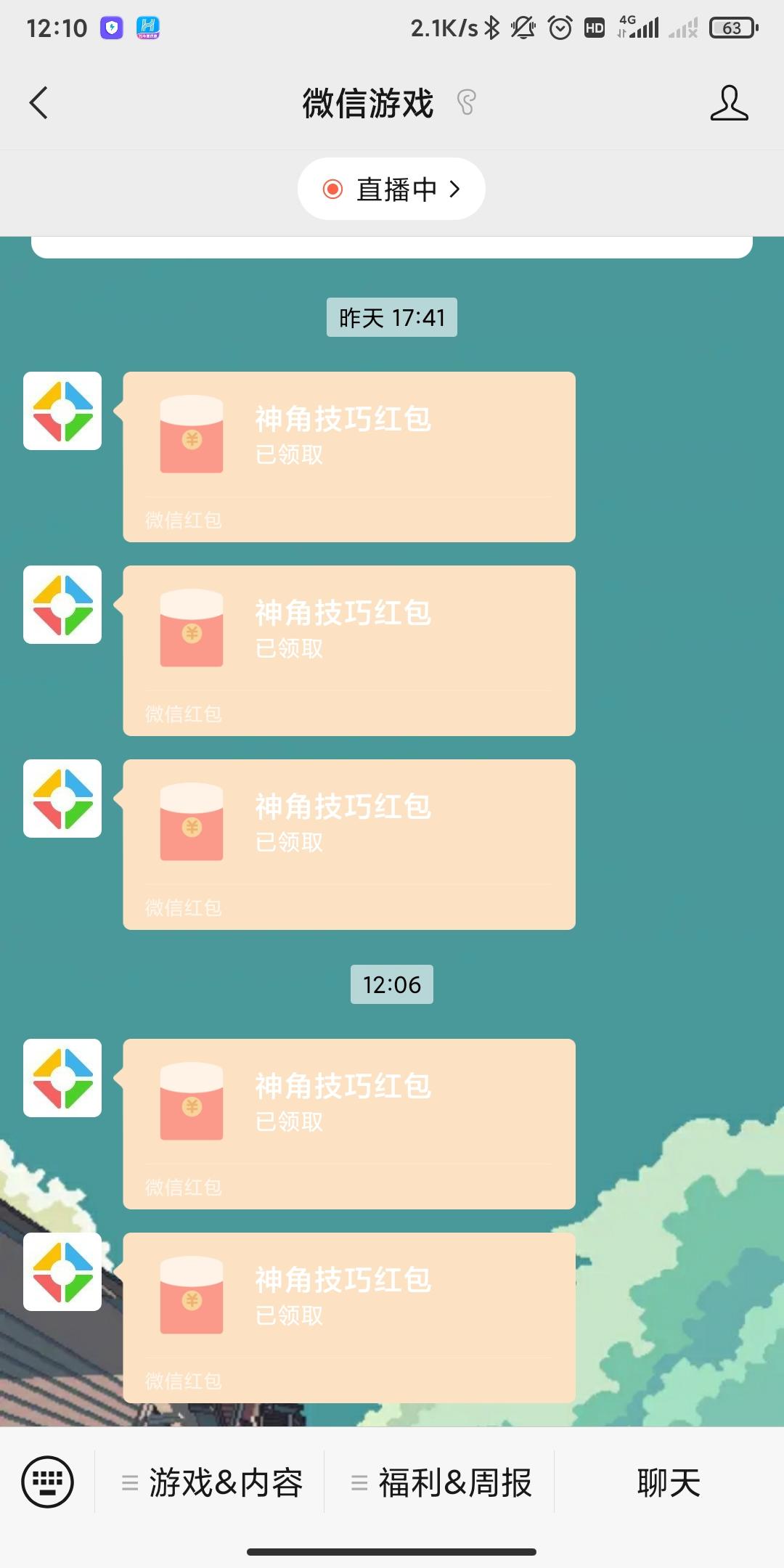Tap the live indicator dot on the 直播中 banner
The image size is (784, 1568).
point(332,189)
